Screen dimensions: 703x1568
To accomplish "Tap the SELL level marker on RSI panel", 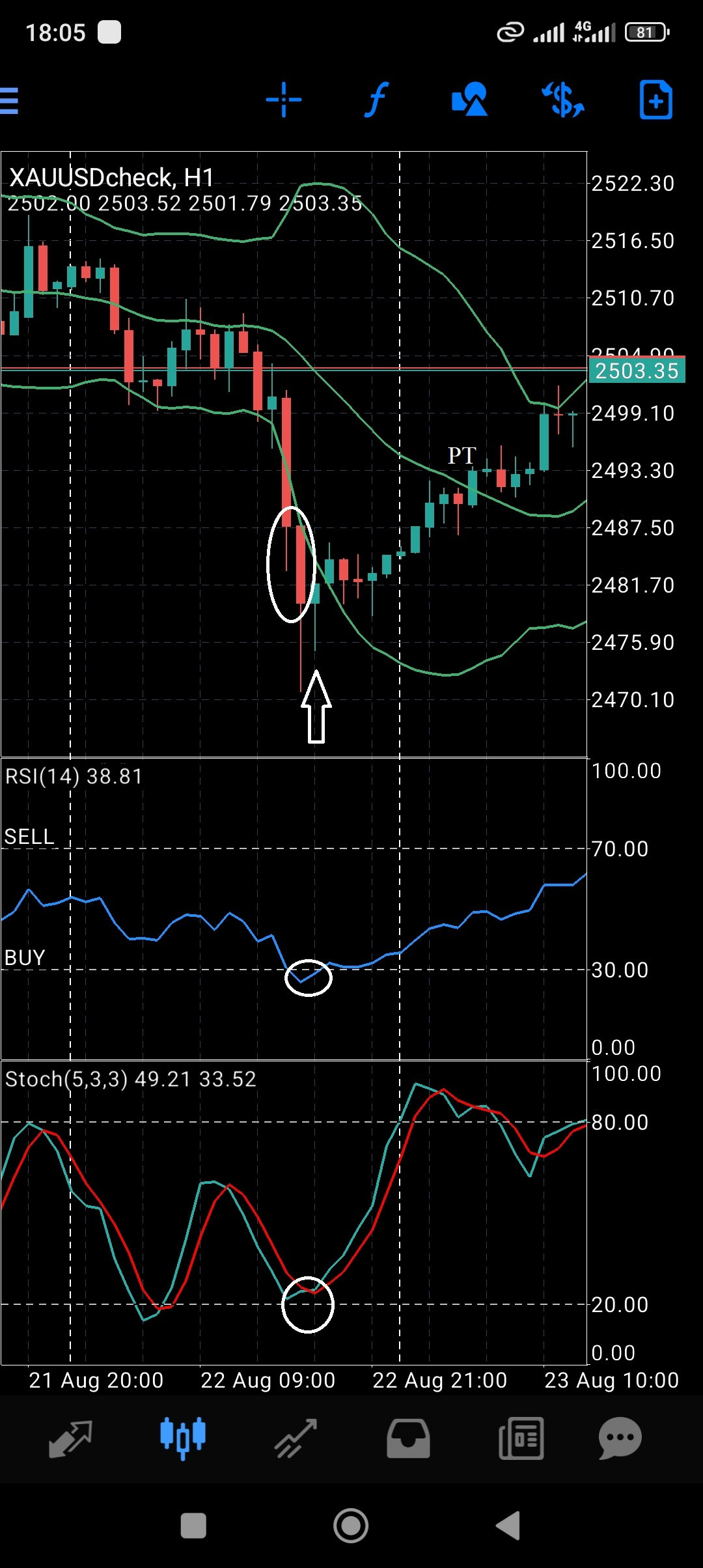I will [x=29, y=837].
